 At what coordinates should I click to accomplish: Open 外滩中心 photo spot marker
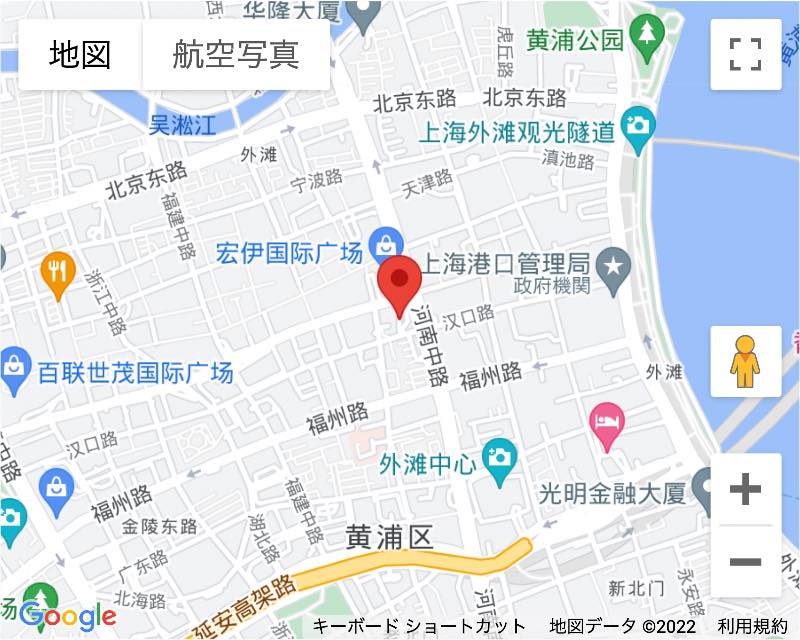498,458
